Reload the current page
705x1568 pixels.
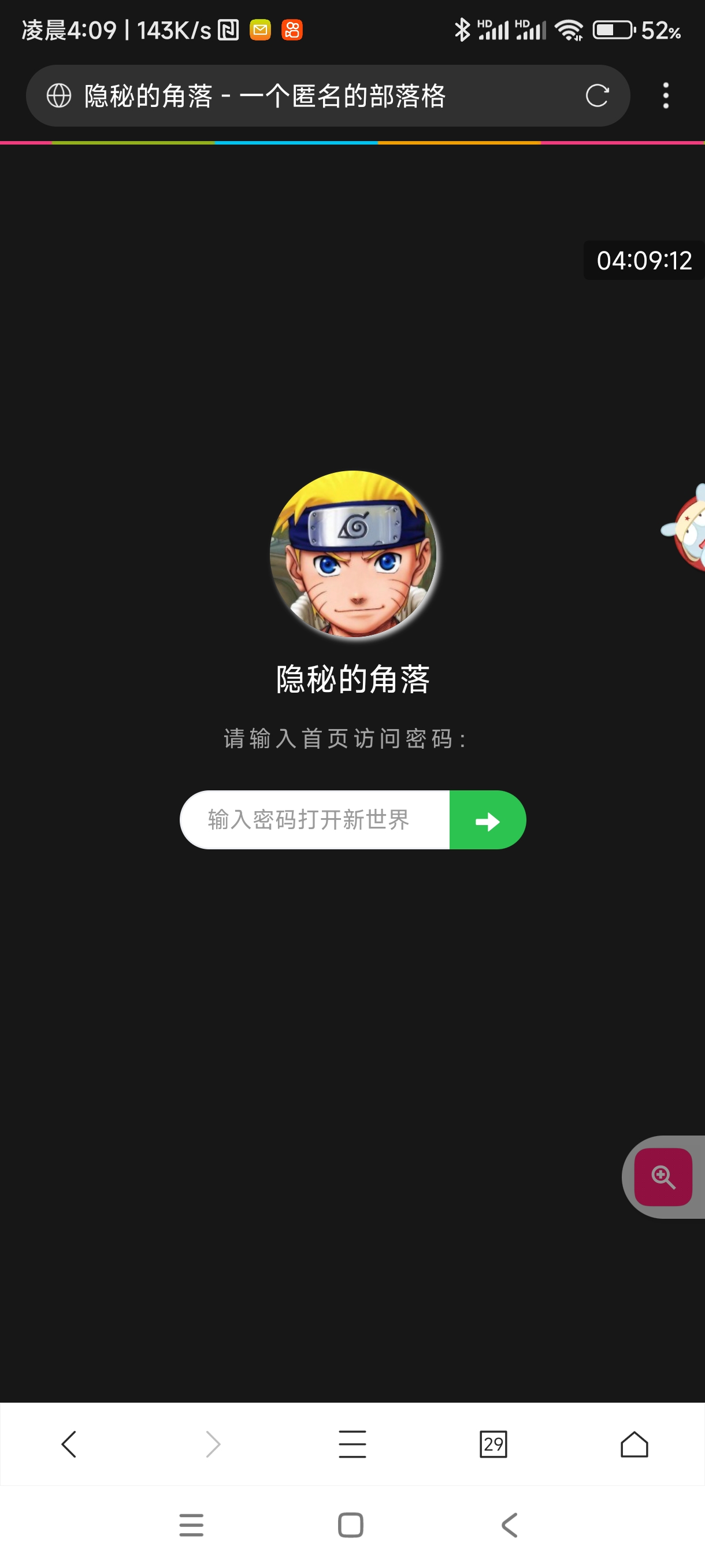[x=597, y=95]
